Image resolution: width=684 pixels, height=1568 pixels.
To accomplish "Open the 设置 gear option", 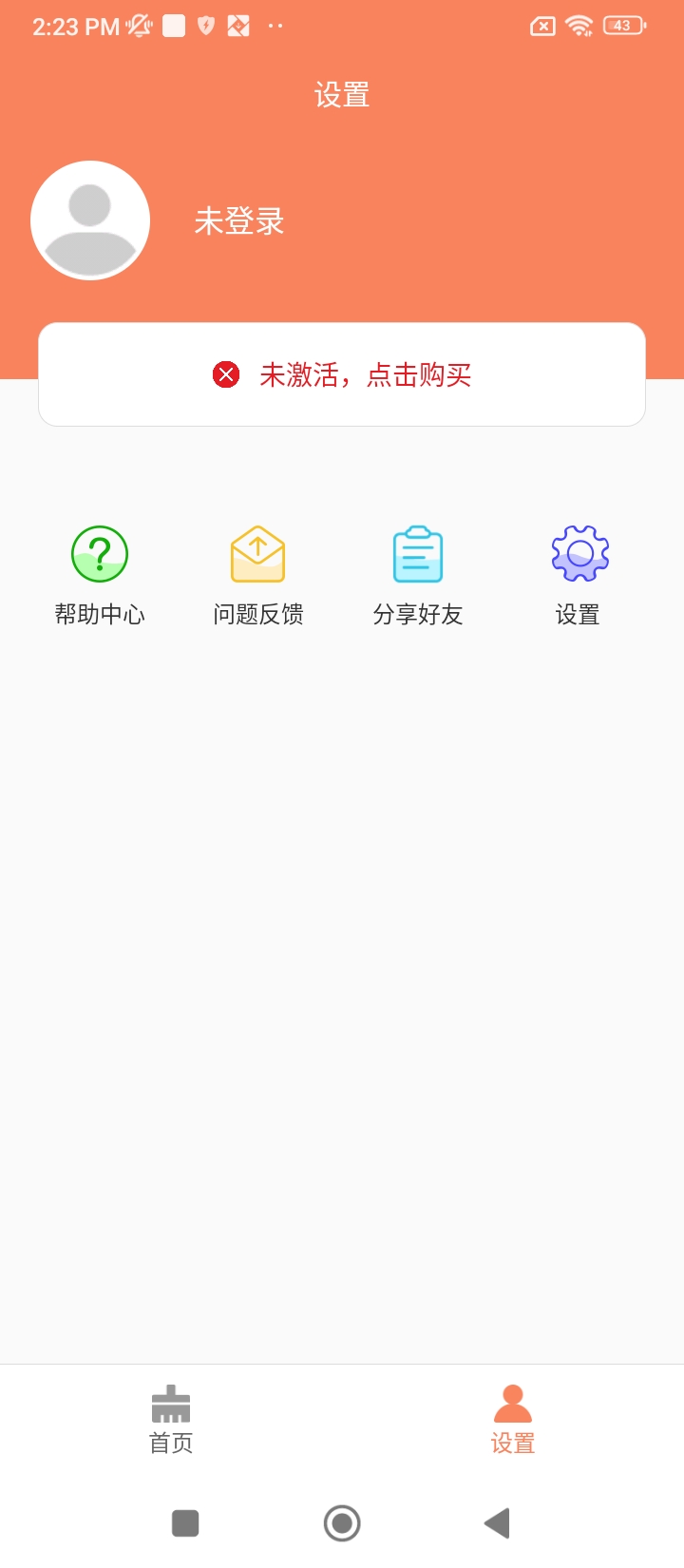I will pos(578,575).
